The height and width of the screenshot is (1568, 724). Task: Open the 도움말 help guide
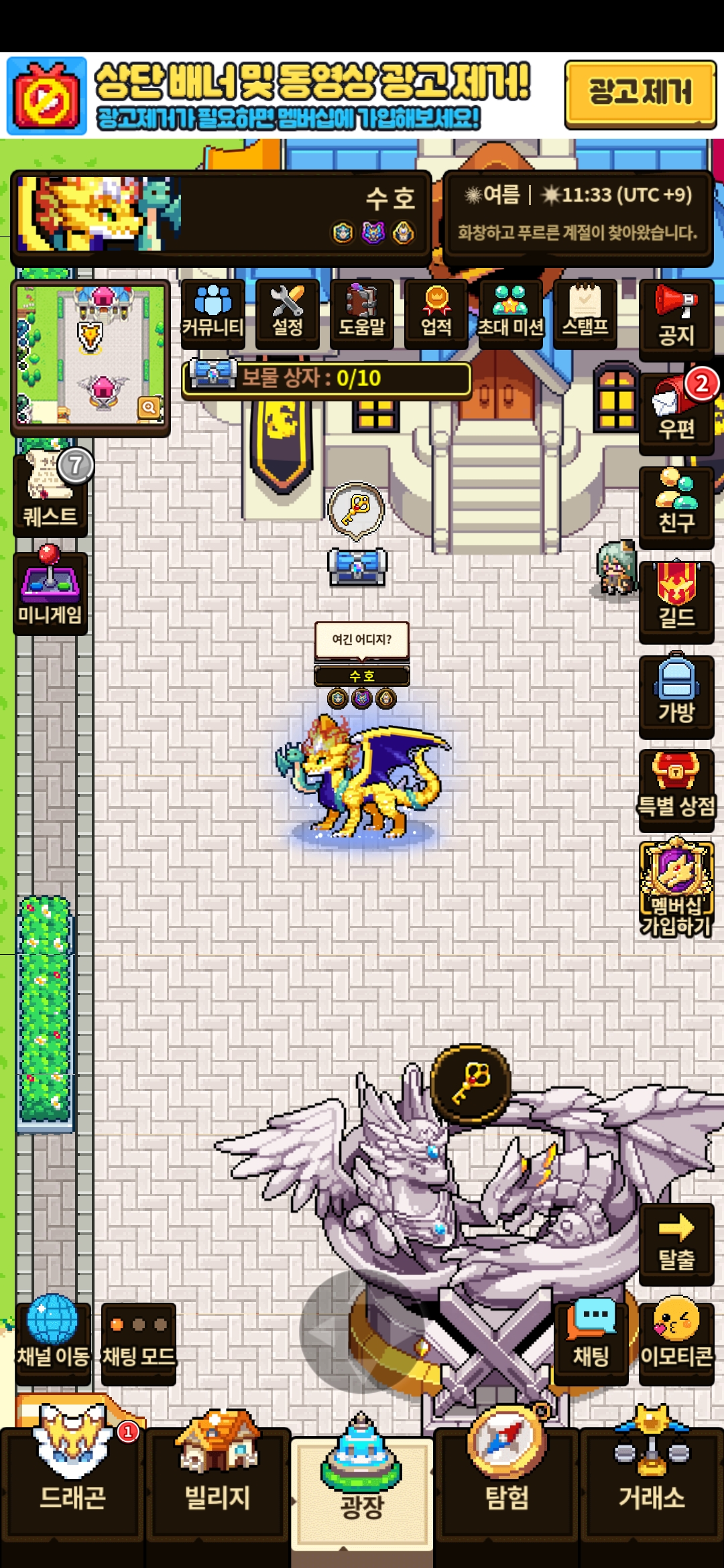362,313
